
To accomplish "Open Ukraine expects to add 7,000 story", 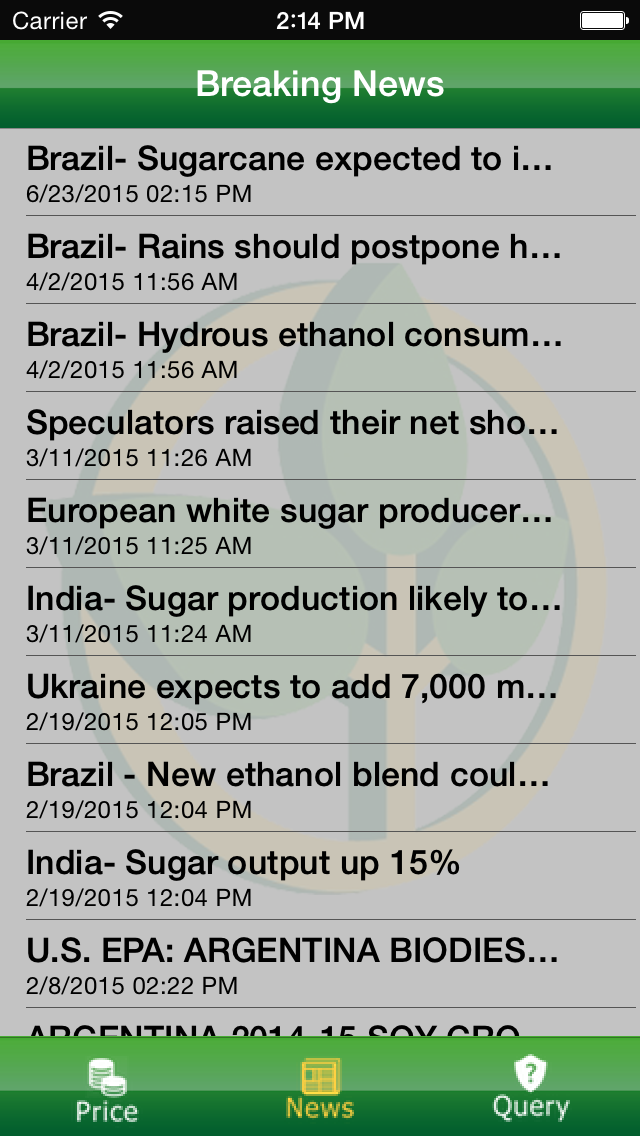I will [x=320, y=700].
